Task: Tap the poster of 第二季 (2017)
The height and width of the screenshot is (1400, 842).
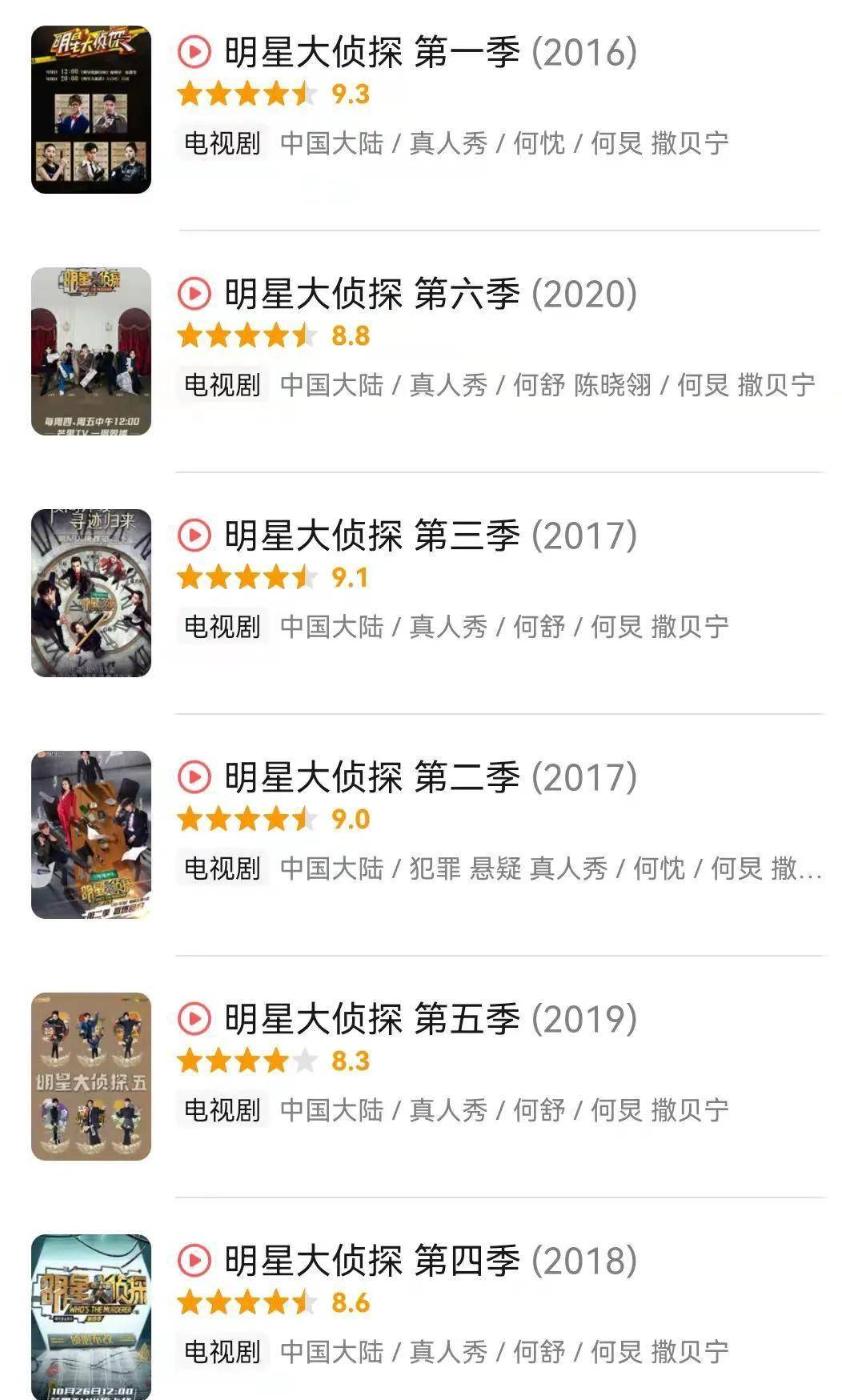Action: (91, 835)
